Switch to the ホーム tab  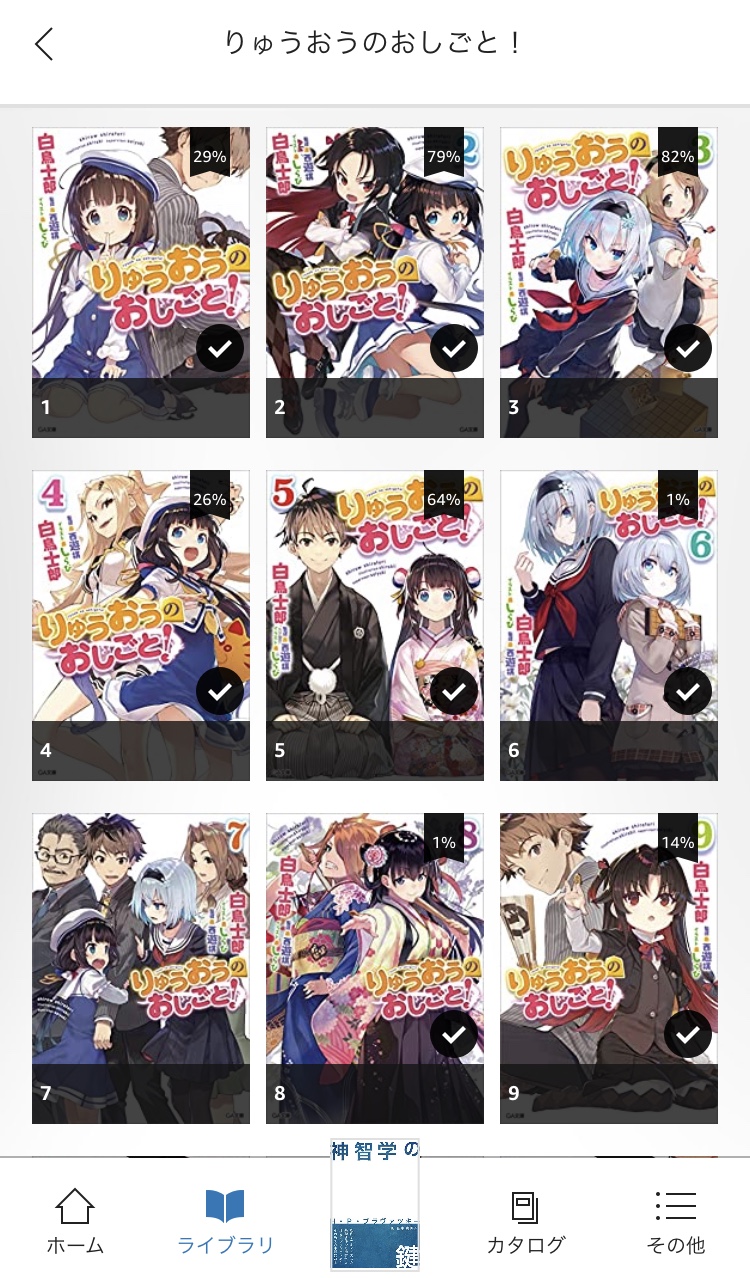[75, 1221]
